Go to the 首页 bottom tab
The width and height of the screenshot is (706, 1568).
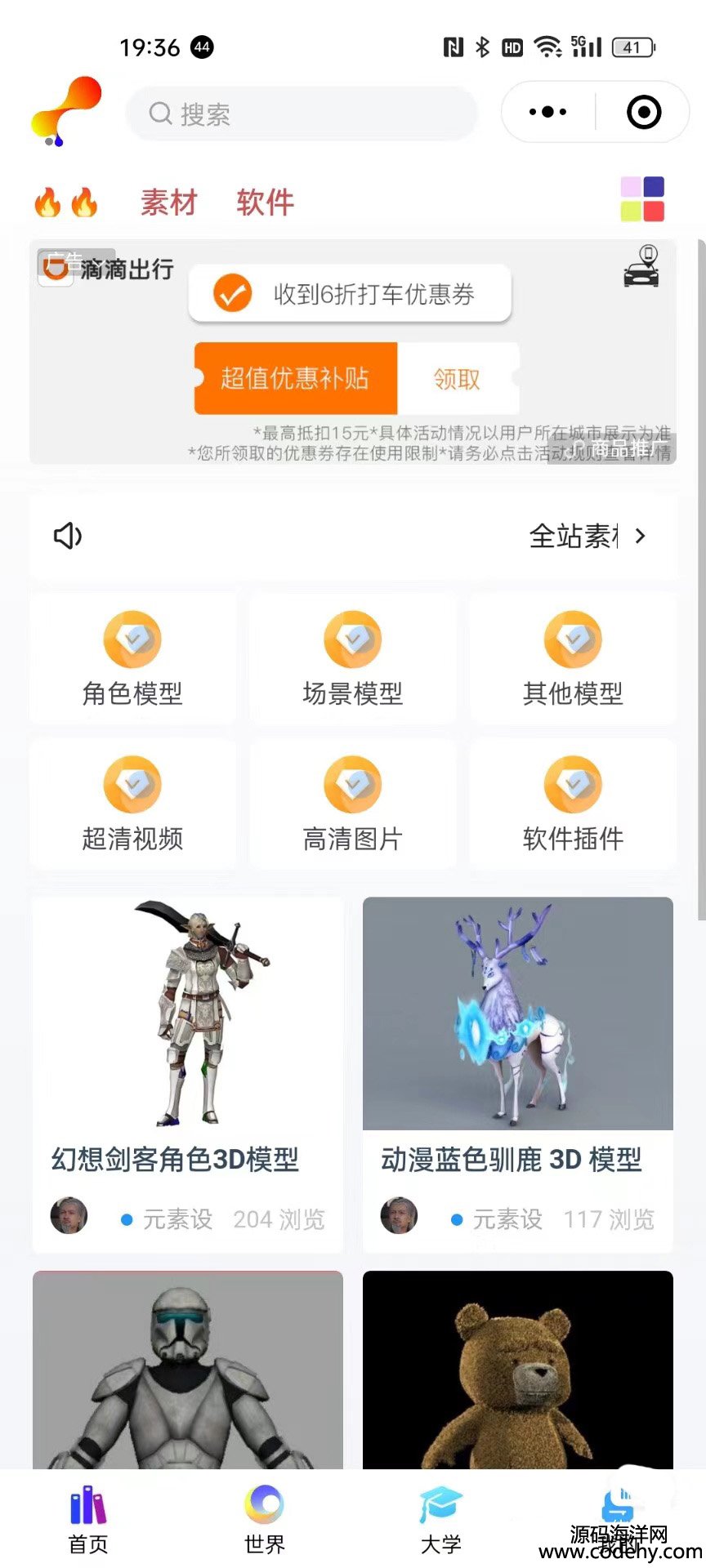pos(88,1519)
